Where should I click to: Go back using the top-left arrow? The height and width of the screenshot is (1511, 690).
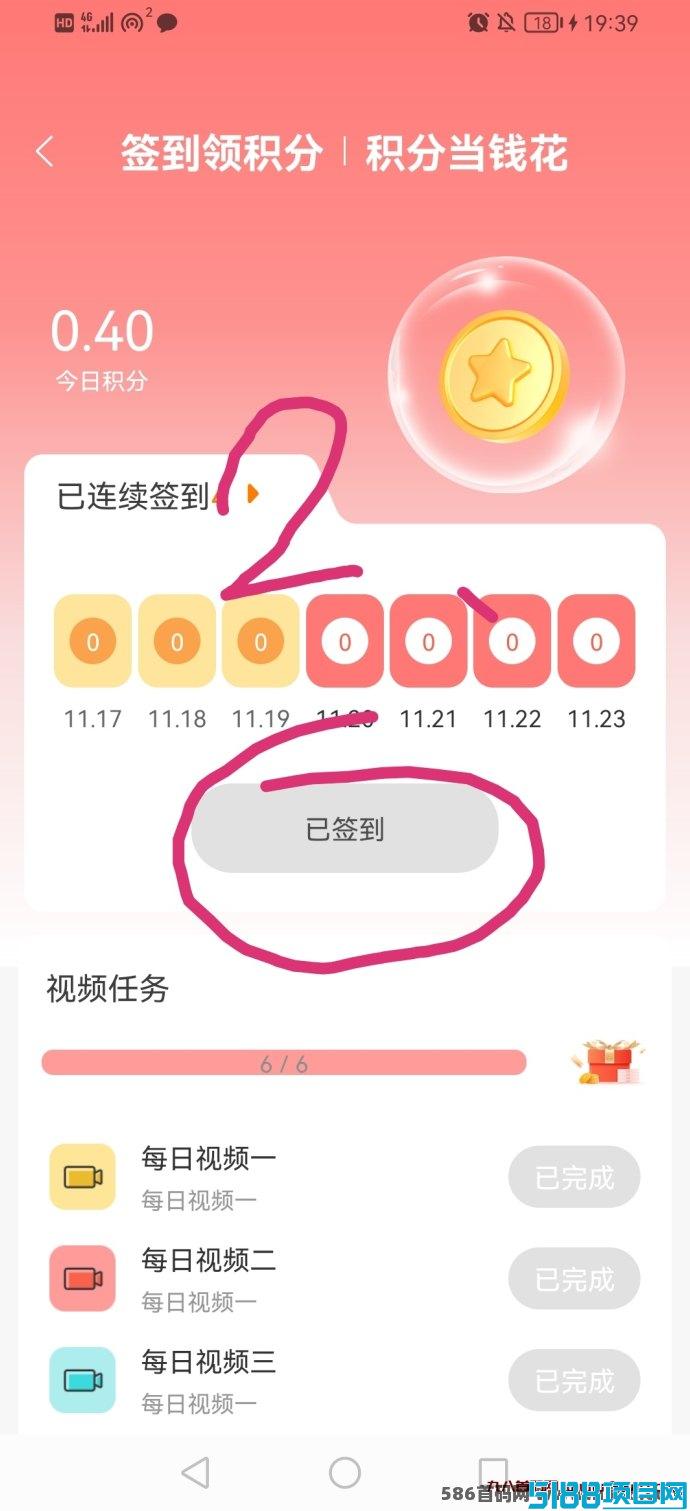pyautogui.click(x=44, y=153)
